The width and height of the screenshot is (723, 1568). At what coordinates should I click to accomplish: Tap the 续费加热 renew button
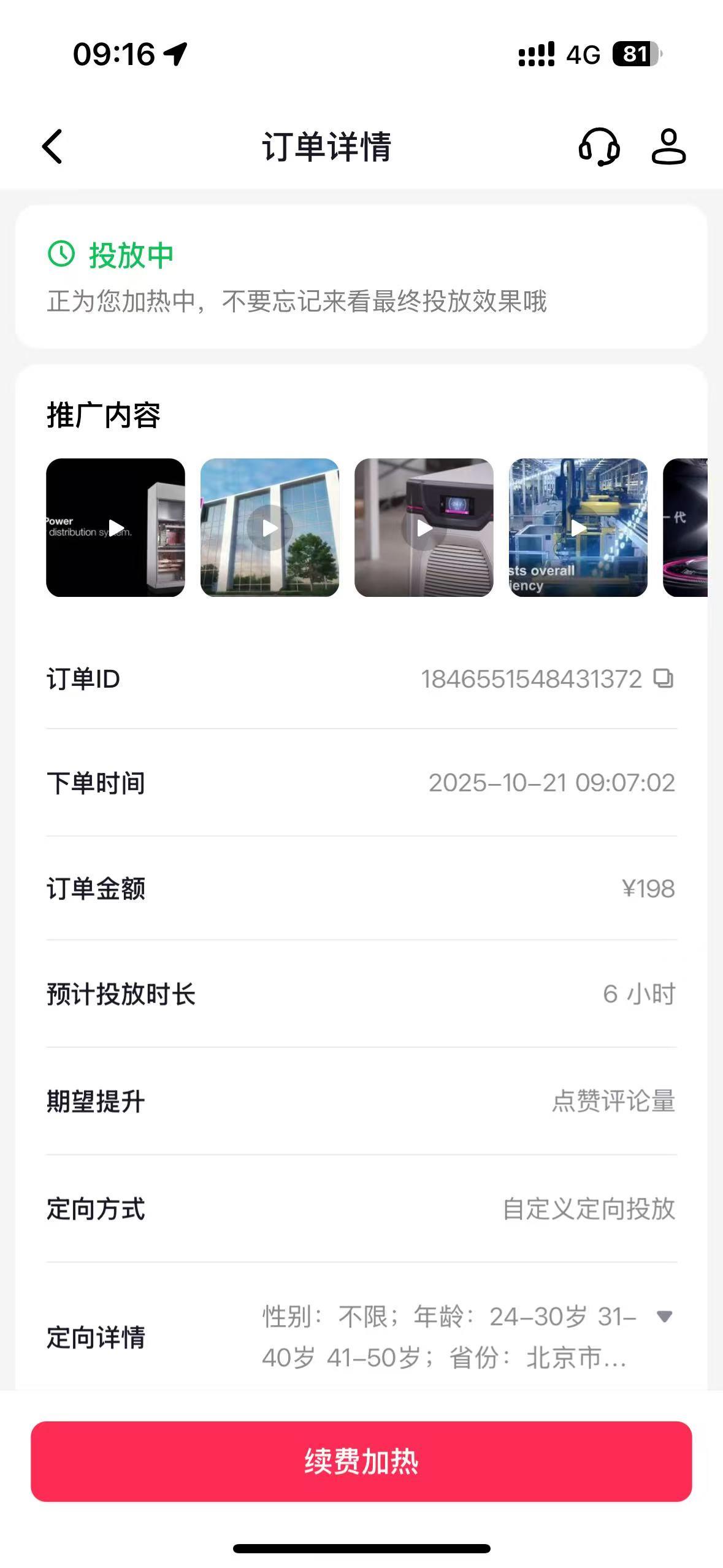[361, 1461]
